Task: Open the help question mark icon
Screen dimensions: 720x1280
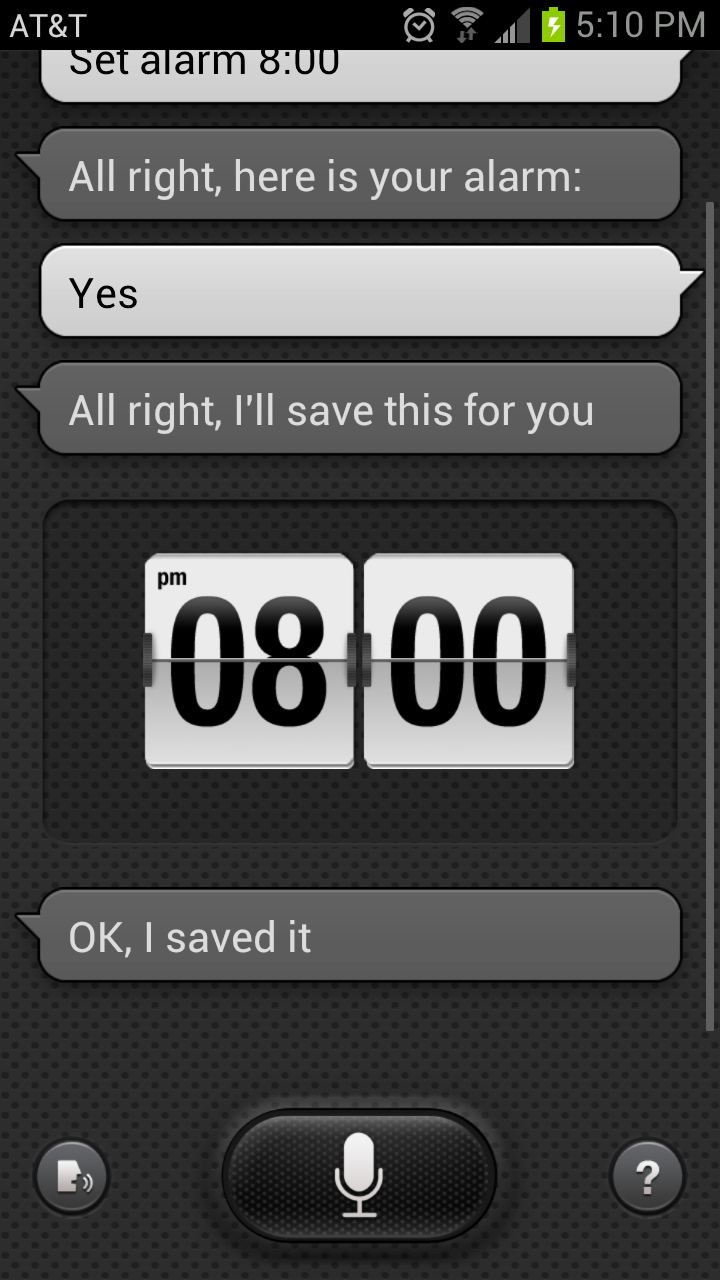Action: 647,1178
